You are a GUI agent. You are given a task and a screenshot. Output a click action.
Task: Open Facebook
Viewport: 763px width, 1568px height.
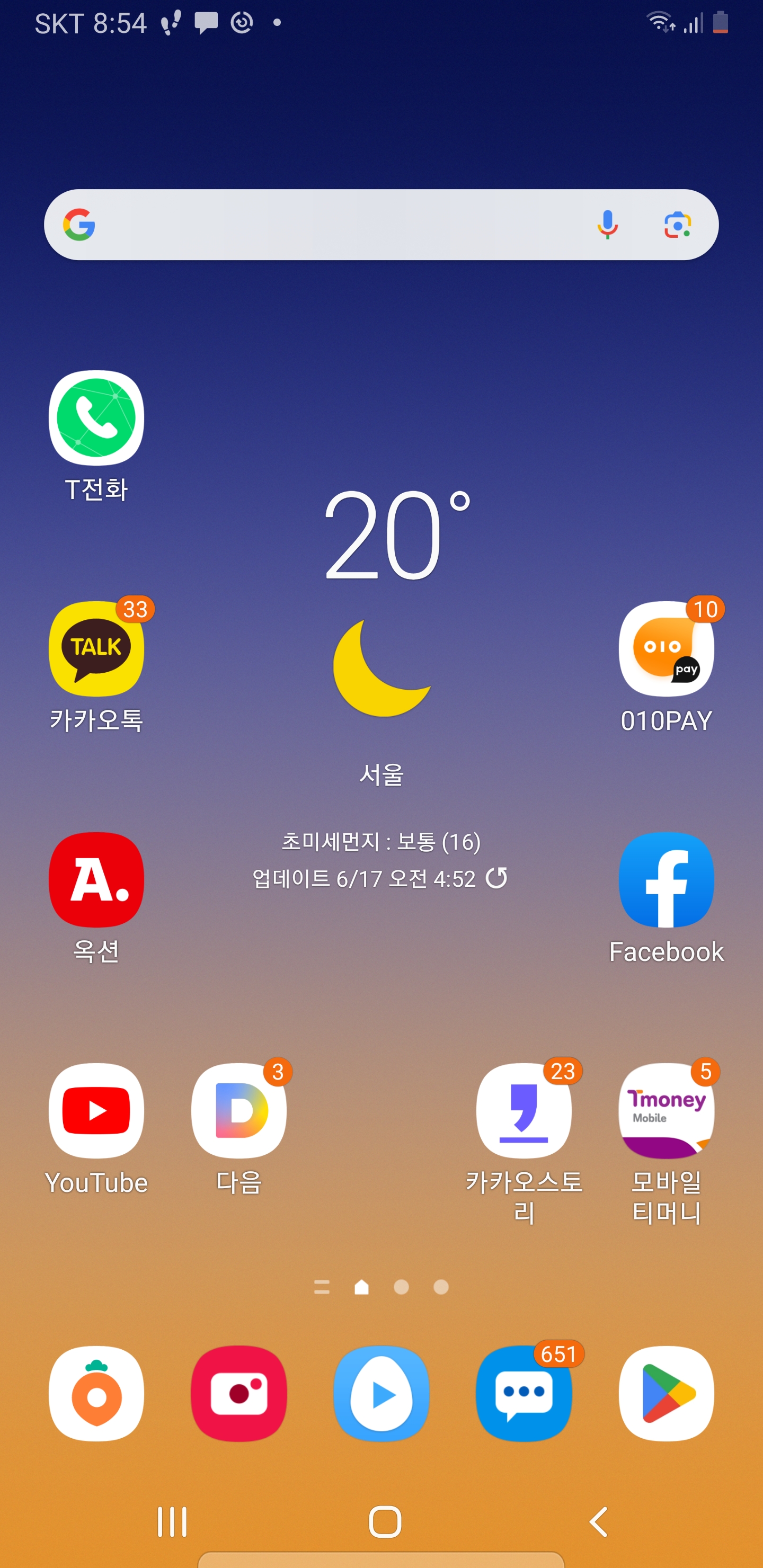click(x=666, y=879)
